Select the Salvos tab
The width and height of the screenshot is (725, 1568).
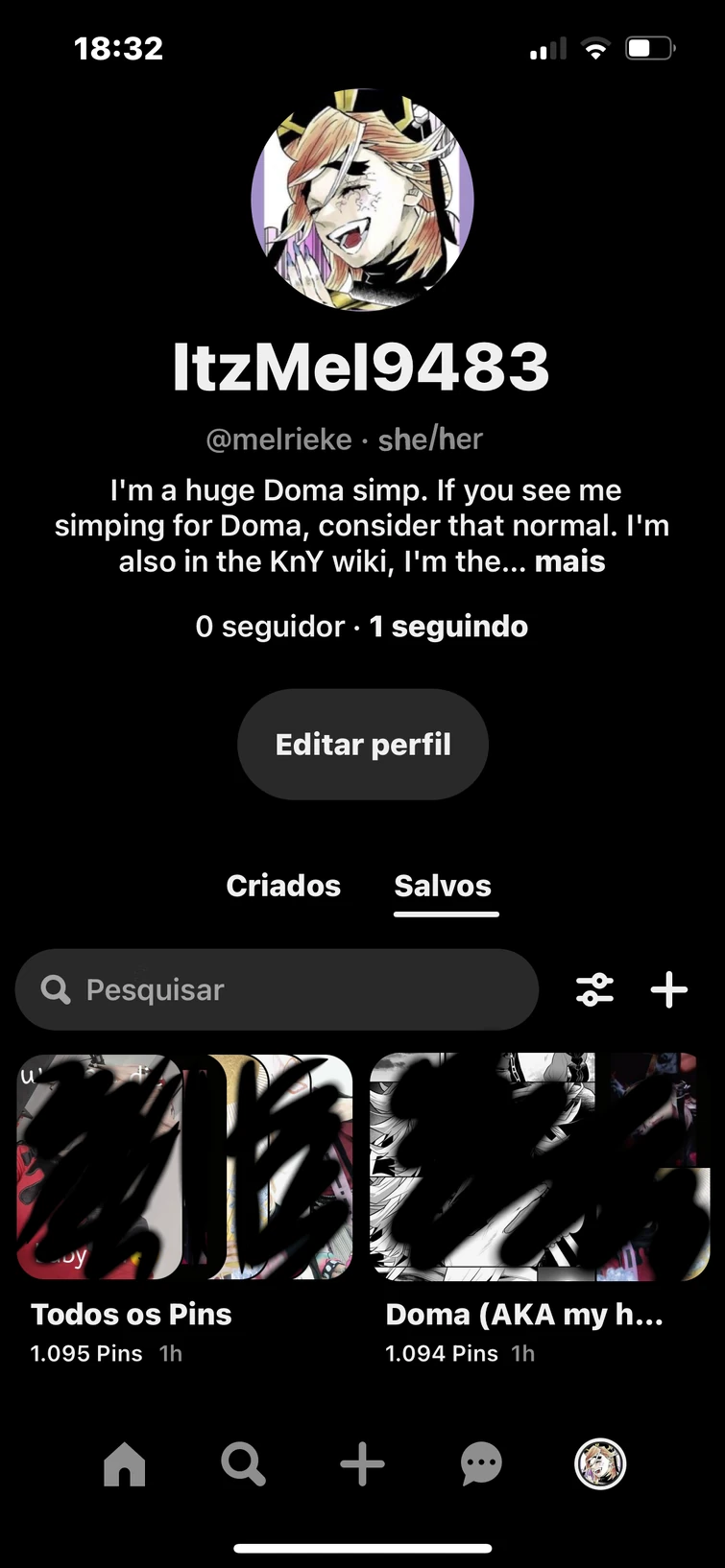coord(443,885)
